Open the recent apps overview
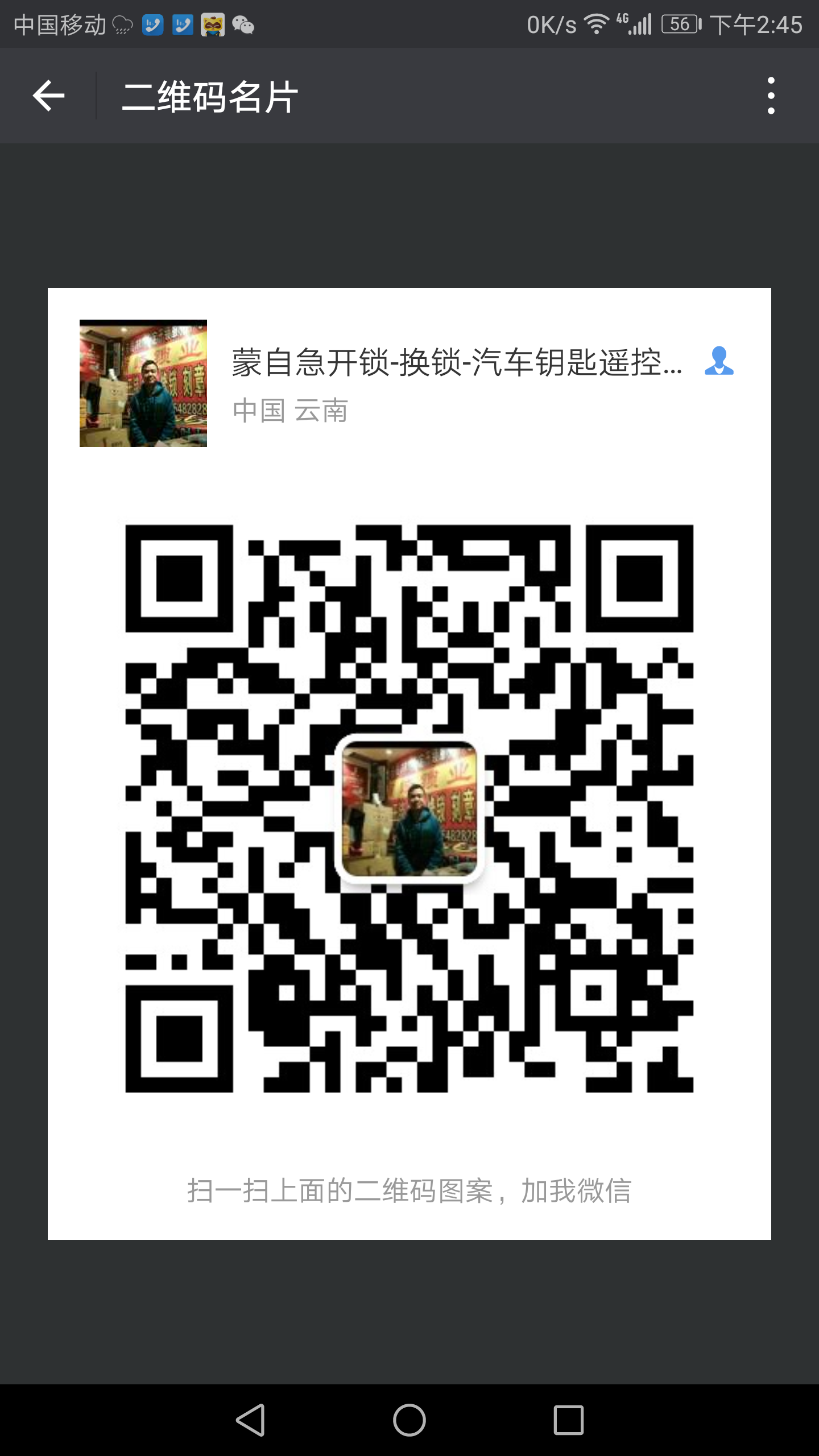The image size is (819, 1456). 568,1420
